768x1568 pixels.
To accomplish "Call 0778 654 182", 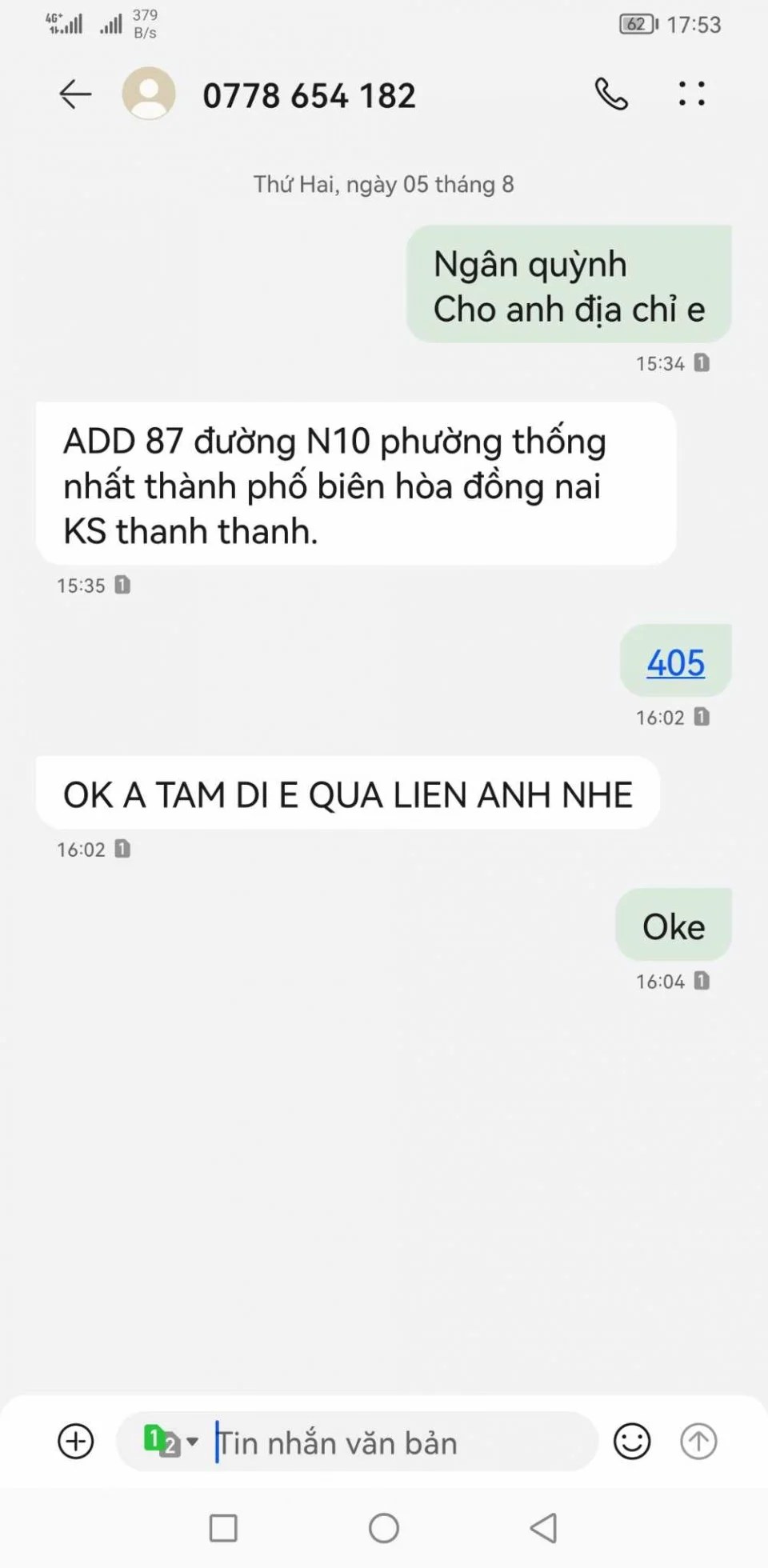I will point(611,94).
